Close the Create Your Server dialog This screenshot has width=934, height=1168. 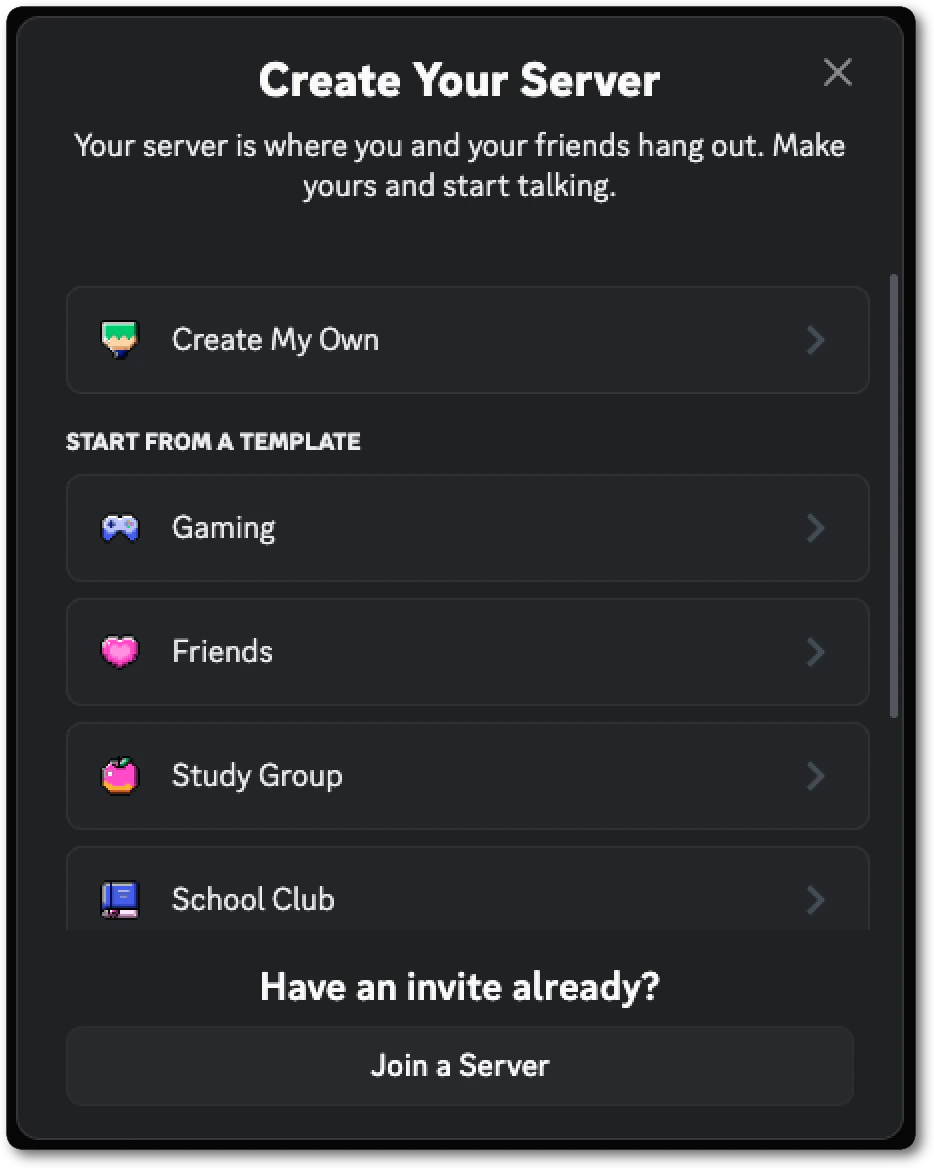click(x=837, y=72)
